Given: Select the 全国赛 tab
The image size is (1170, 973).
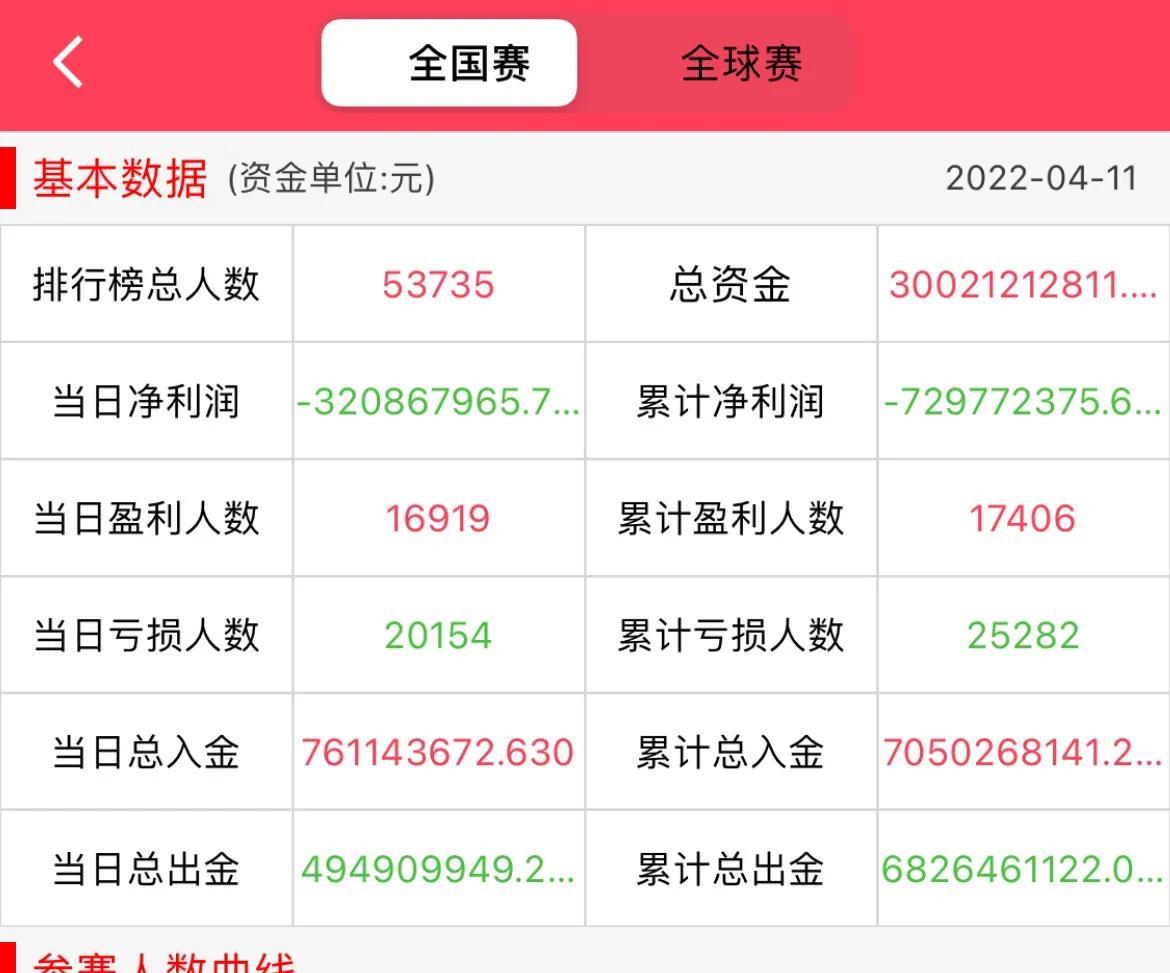Looking at the screenshot, I should (x=449, y=63).
